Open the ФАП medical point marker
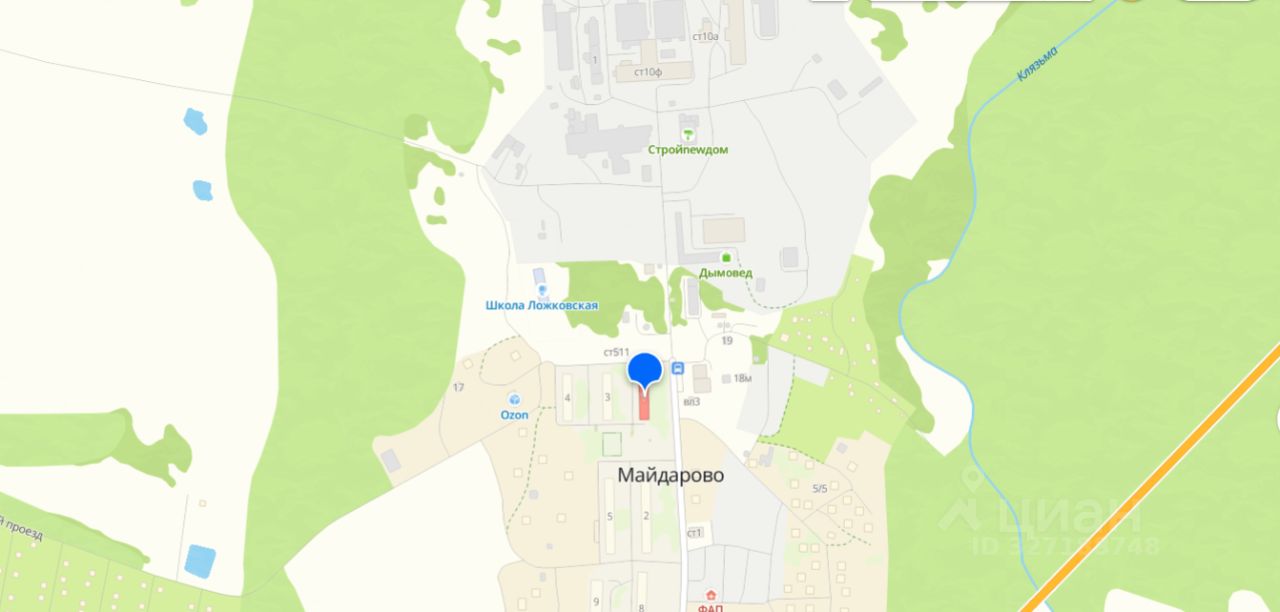 click(711, 594)
